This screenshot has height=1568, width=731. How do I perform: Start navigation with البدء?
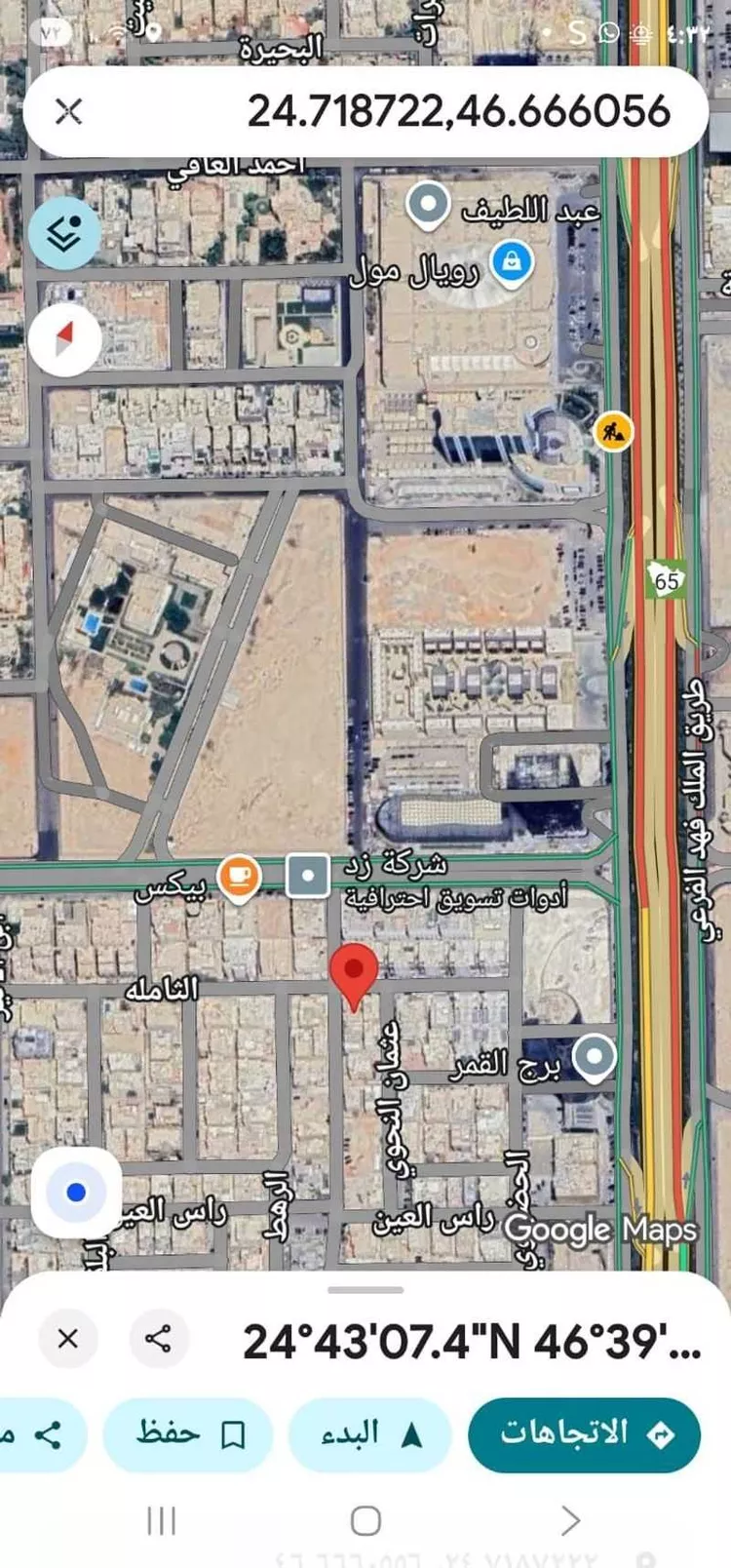point(369,1433)
